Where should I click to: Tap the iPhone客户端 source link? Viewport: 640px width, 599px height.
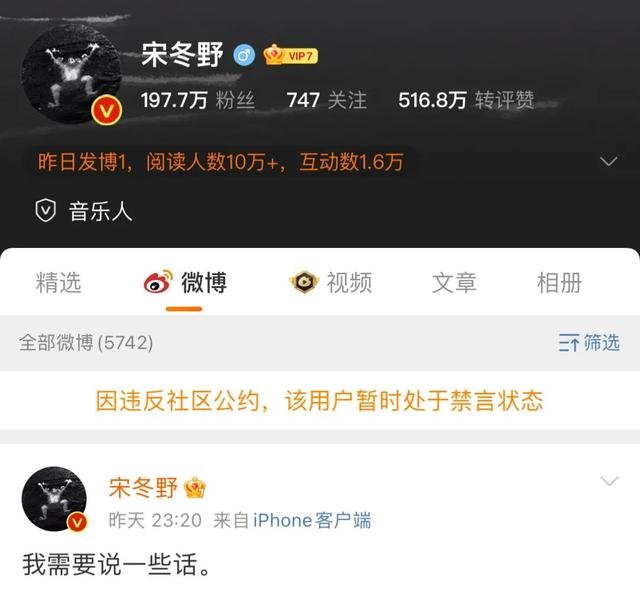pyautogui.click(x=312, y=520)
